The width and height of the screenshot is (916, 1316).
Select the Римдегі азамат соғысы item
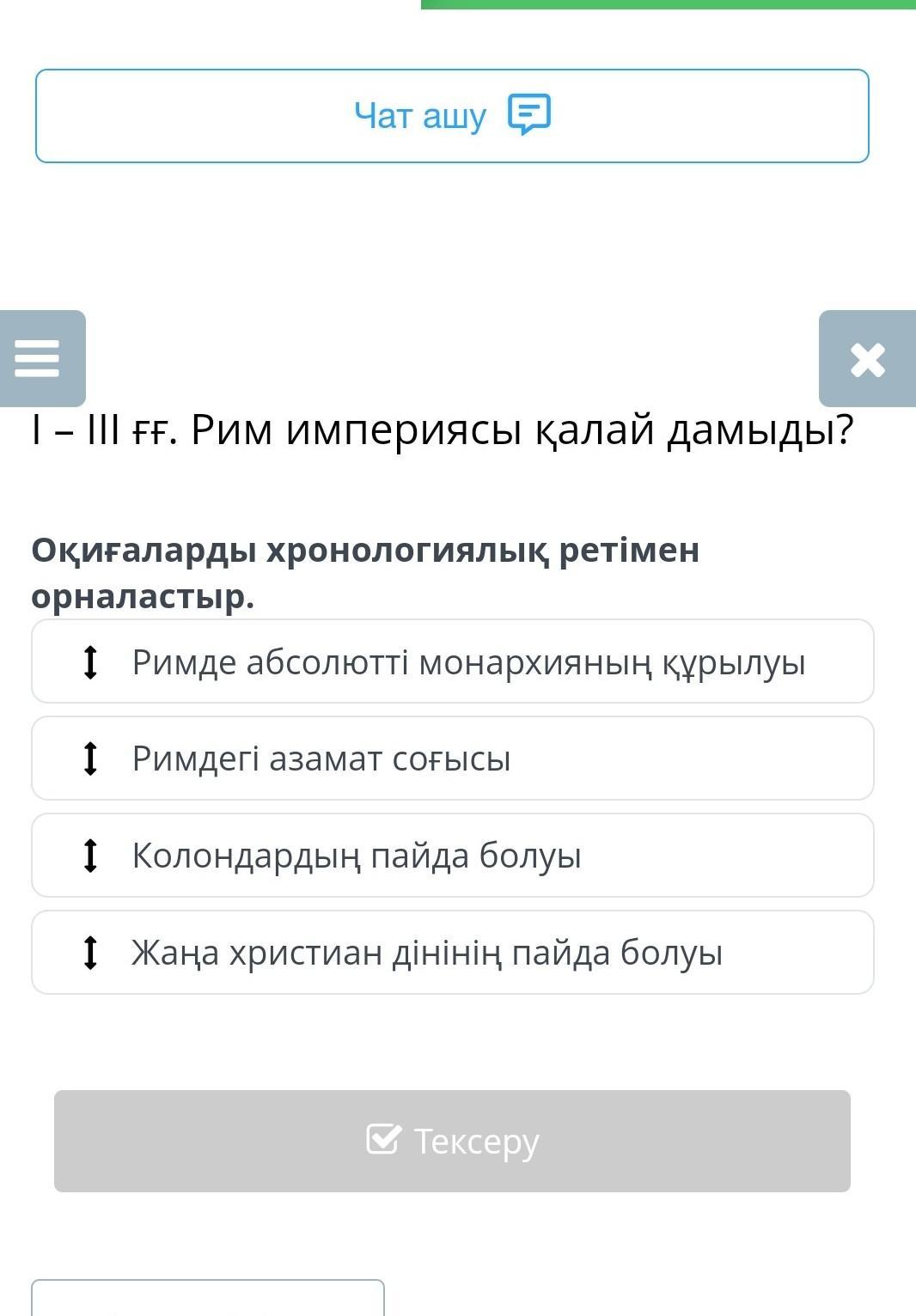[x=453, y=759]
